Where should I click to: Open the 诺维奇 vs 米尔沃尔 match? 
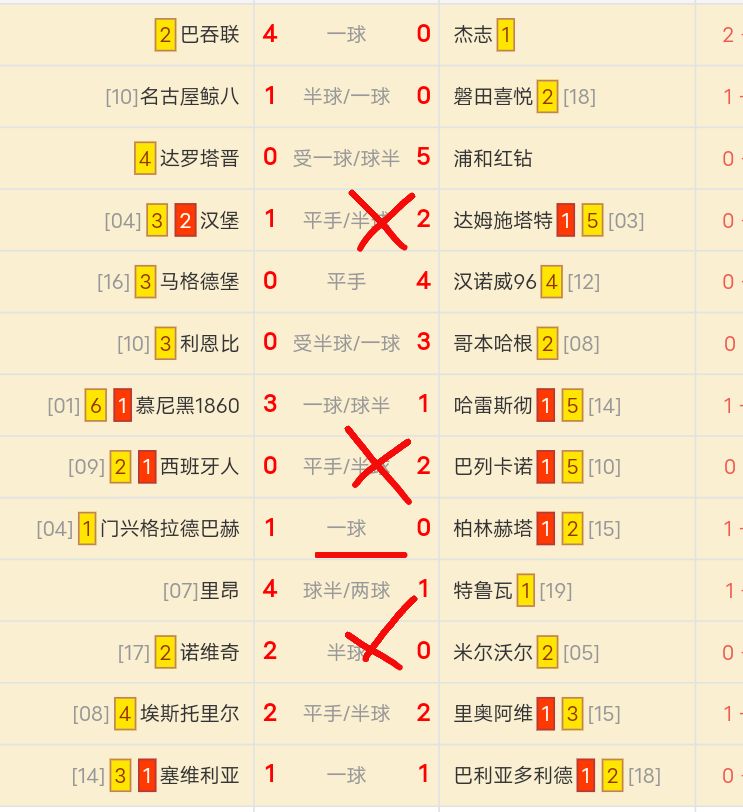(x=346, y=653)
